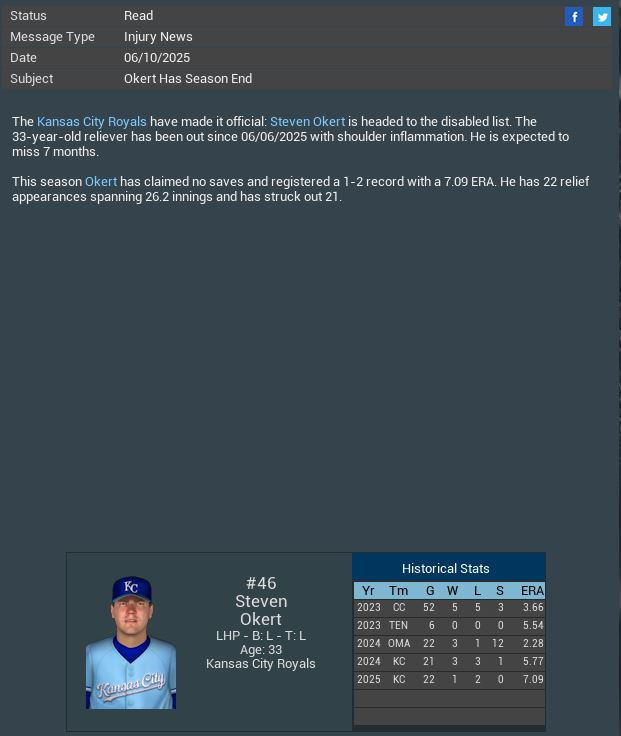Share this news on Twitter
Viewport: 621px width, 736px height.
[x=602, y=16]
